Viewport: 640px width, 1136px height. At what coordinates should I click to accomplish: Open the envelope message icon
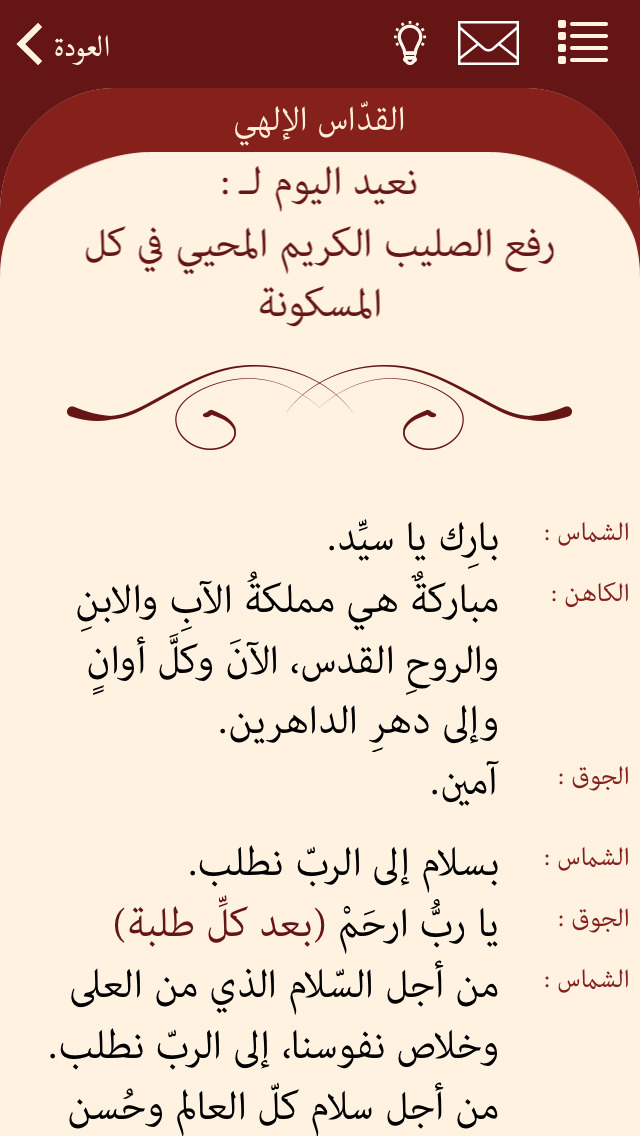[x=489, y=43]
